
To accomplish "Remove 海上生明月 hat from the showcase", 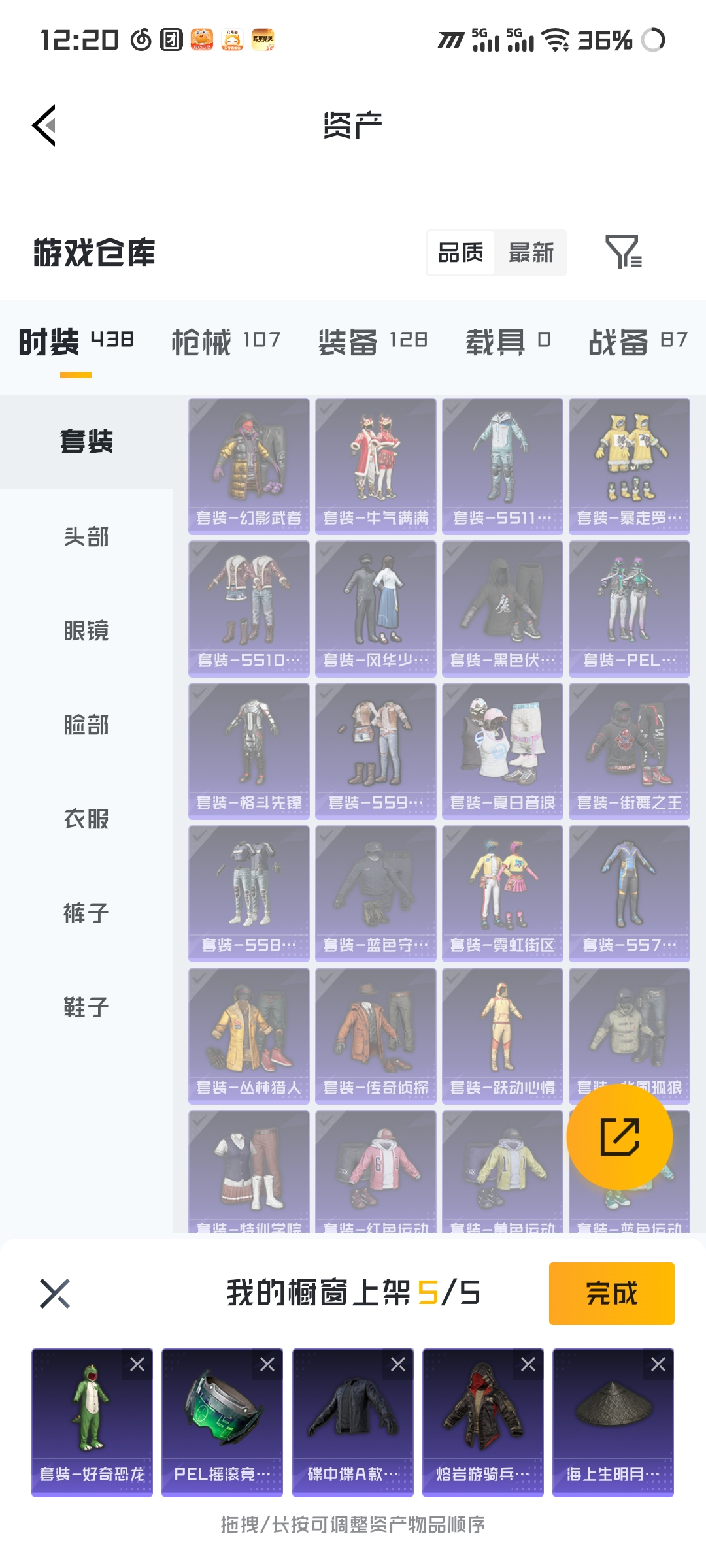I will (658, 1364).
